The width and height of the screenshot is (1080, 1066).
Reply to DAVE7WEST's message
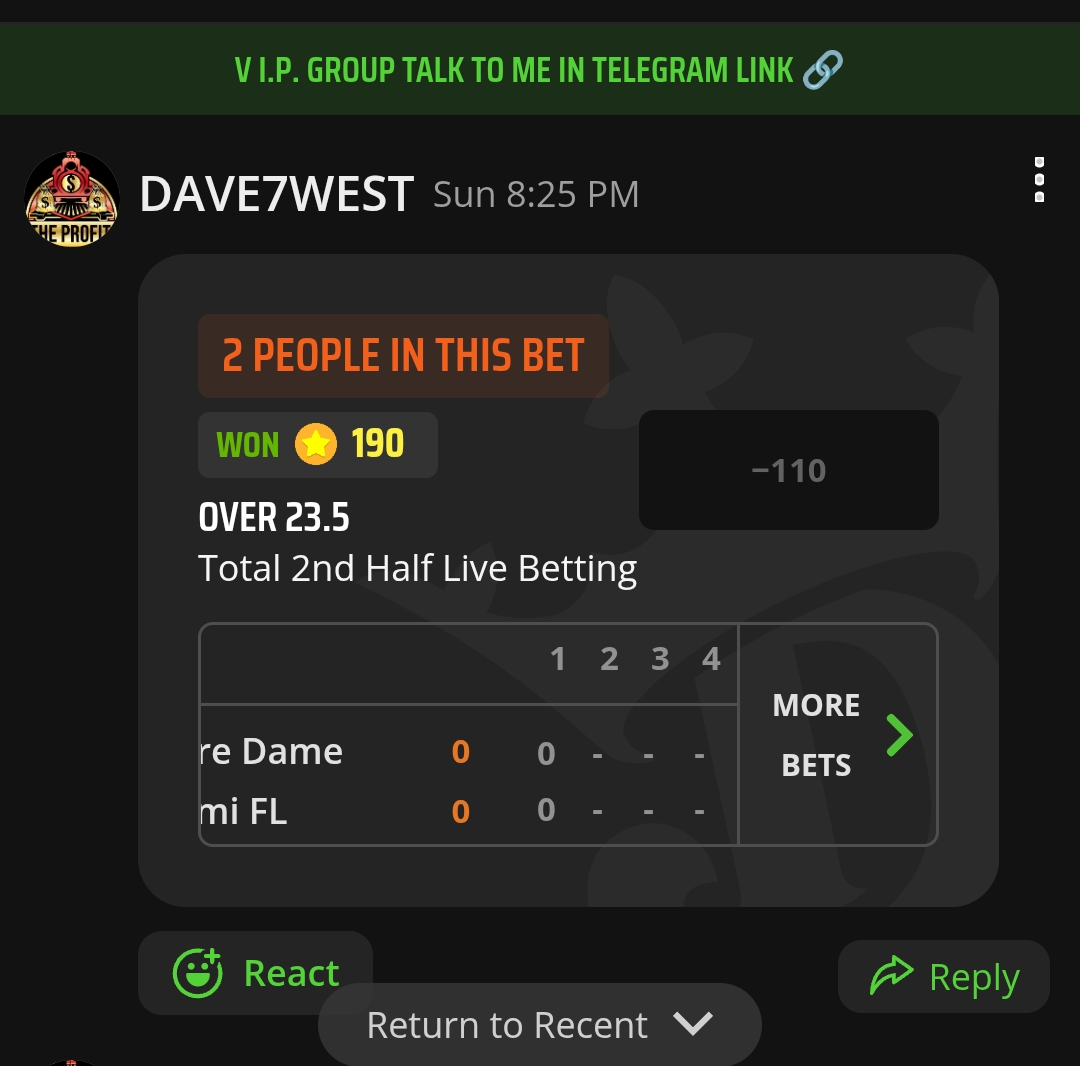(x=944, y=977)
